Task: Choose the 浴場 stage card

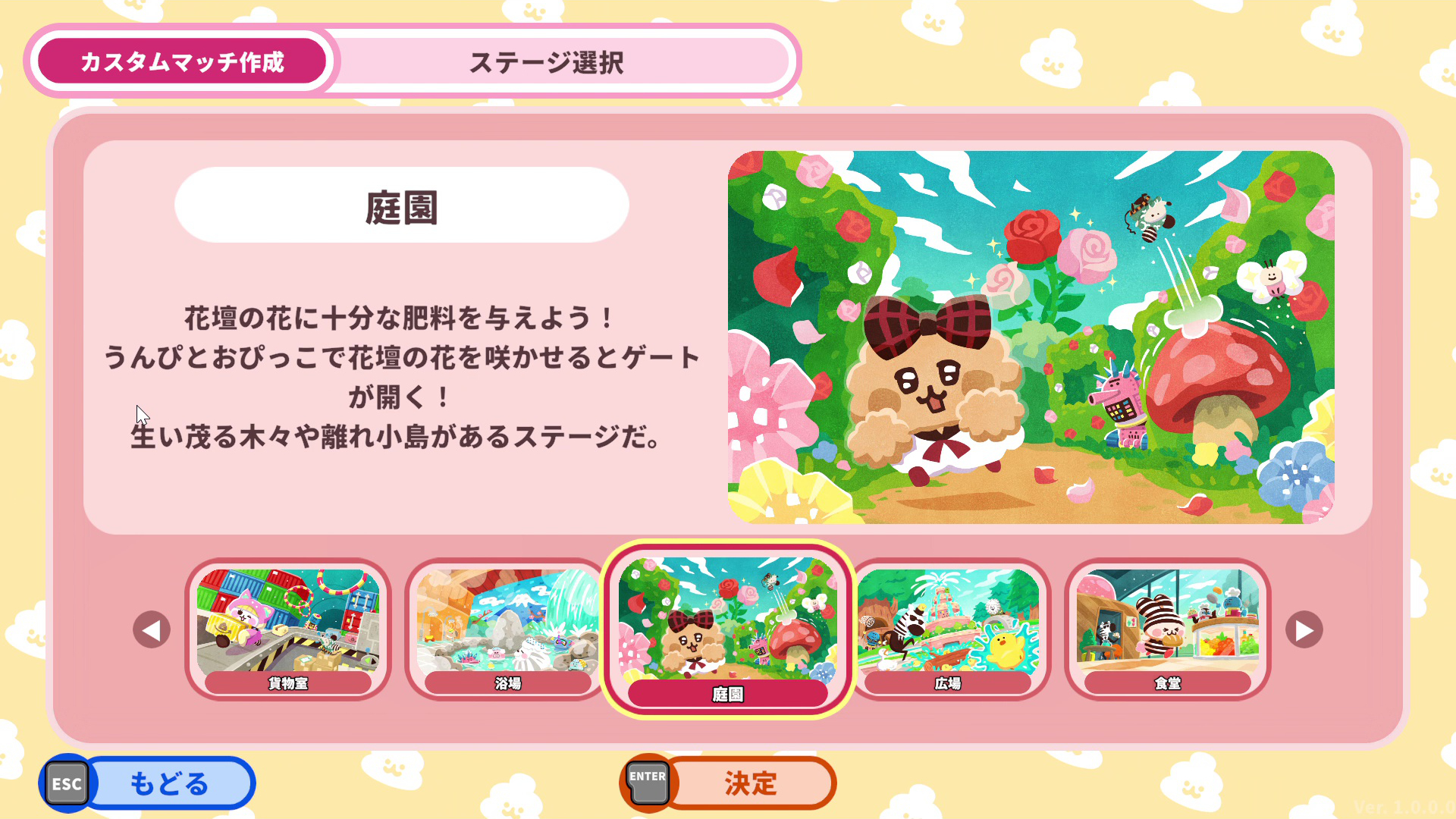Action: [507, 629]
